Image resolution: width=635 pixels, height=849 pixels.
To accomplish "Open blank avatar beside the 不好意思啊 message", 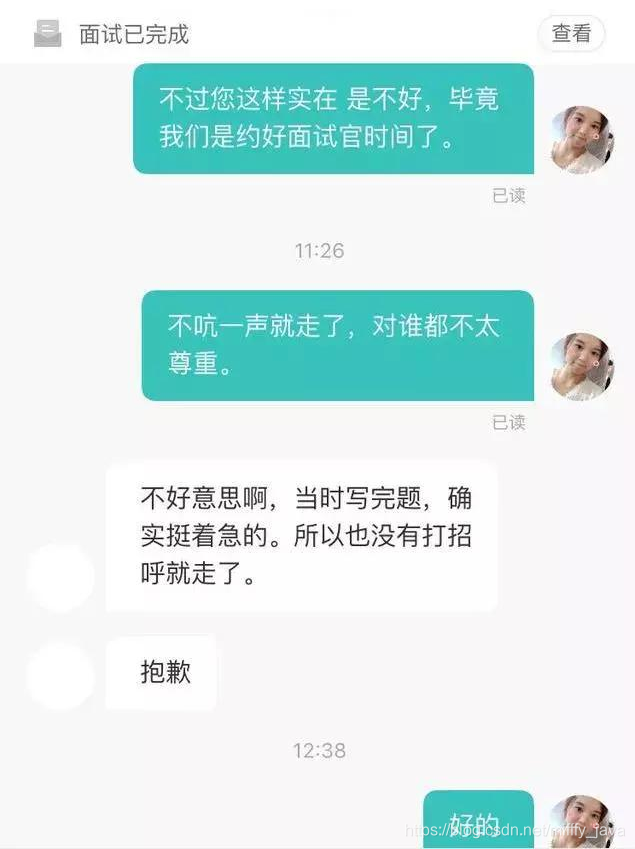I will [x=60, y=578].
